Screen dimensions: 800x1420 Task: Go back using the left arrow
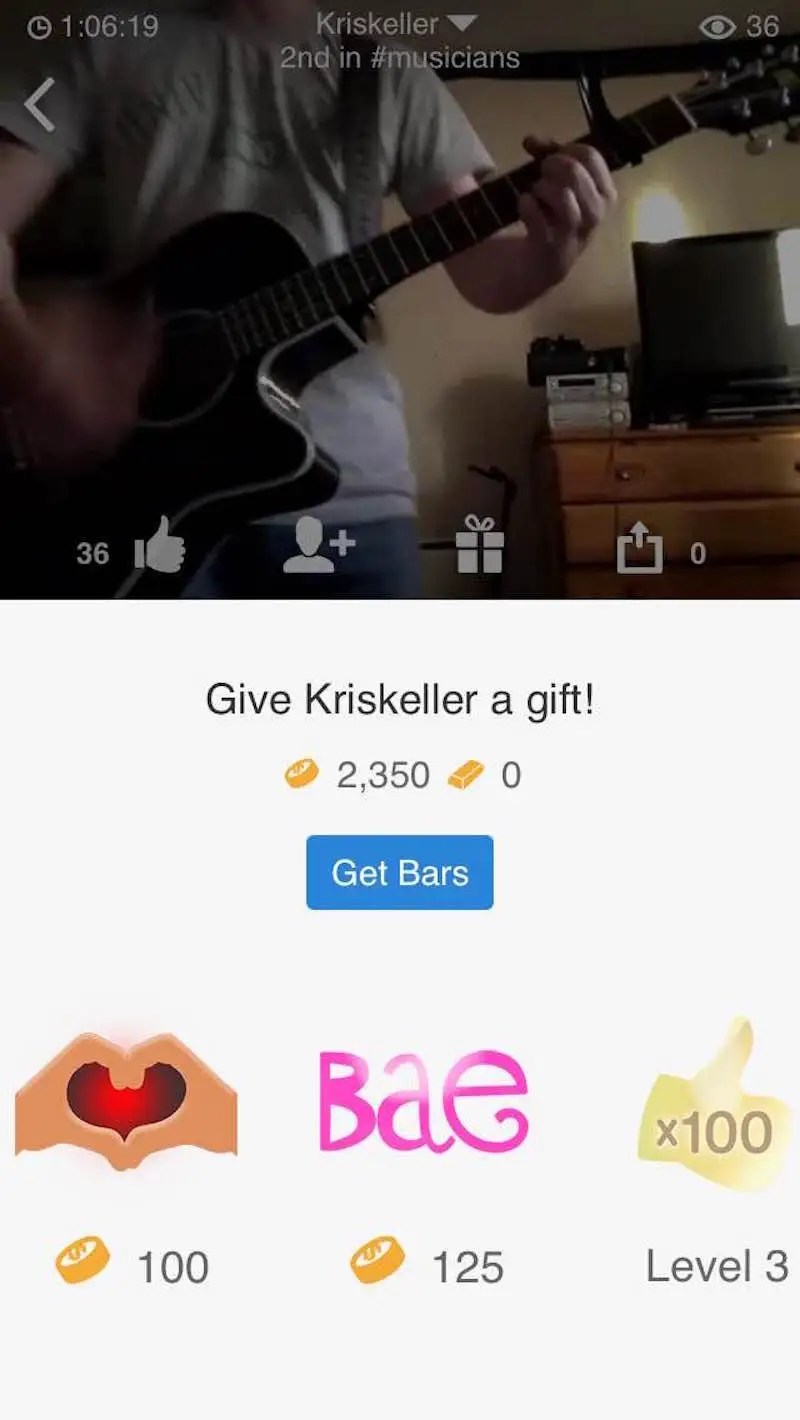click(40, 105)
